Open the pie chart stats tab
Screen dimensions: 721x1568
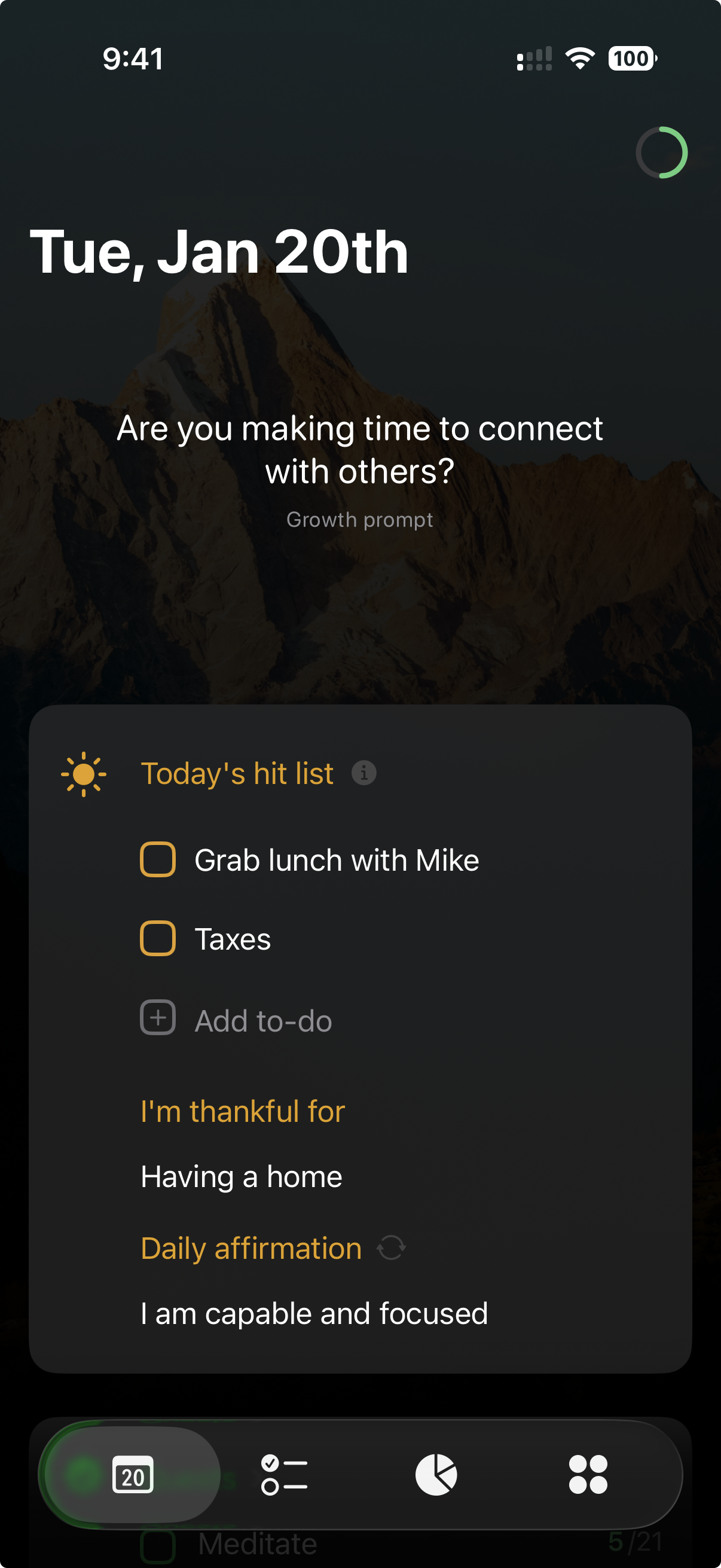coord(436,1474)
